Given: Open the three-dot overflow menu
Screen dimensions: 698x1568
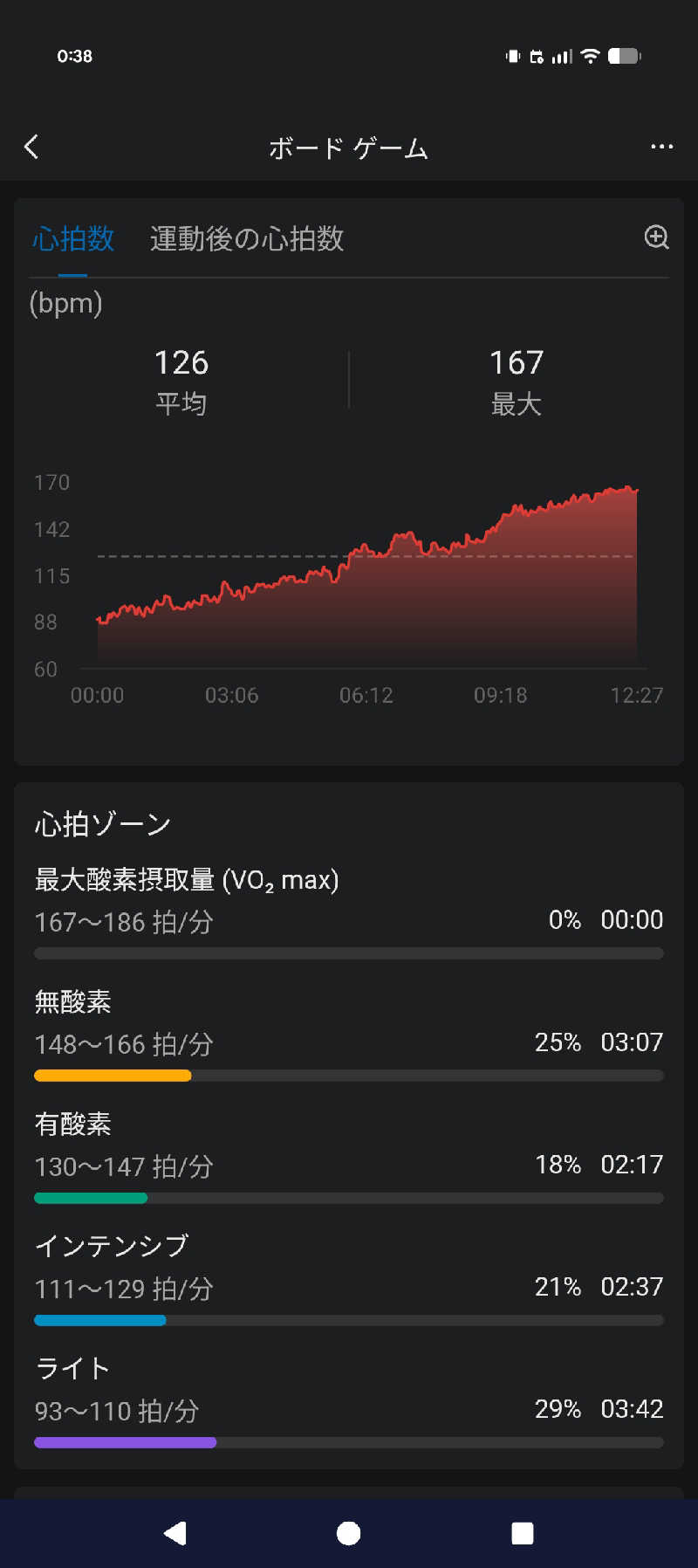Looking at the screenshot, I should [661, 147].
